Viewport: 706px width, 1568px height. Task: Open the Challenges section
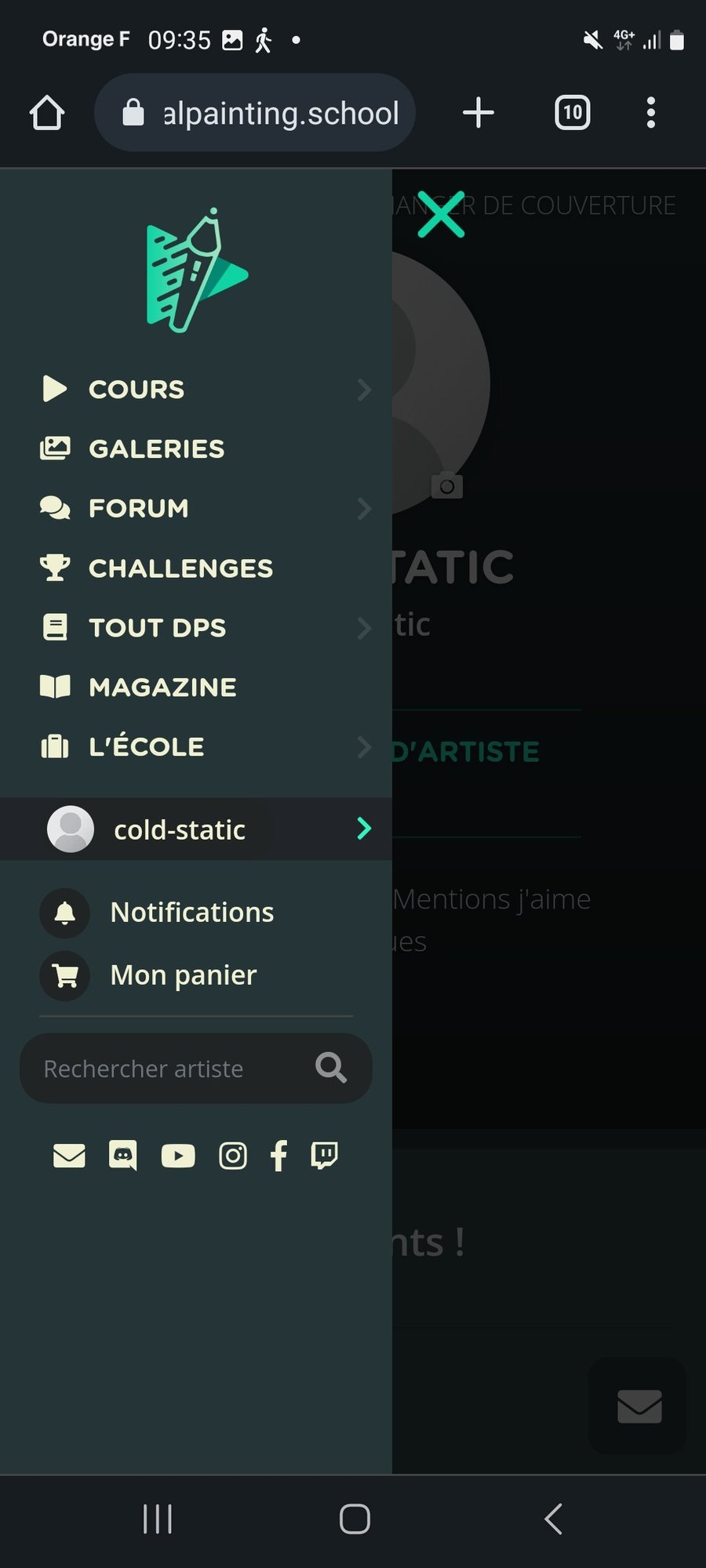click(180, 568)
